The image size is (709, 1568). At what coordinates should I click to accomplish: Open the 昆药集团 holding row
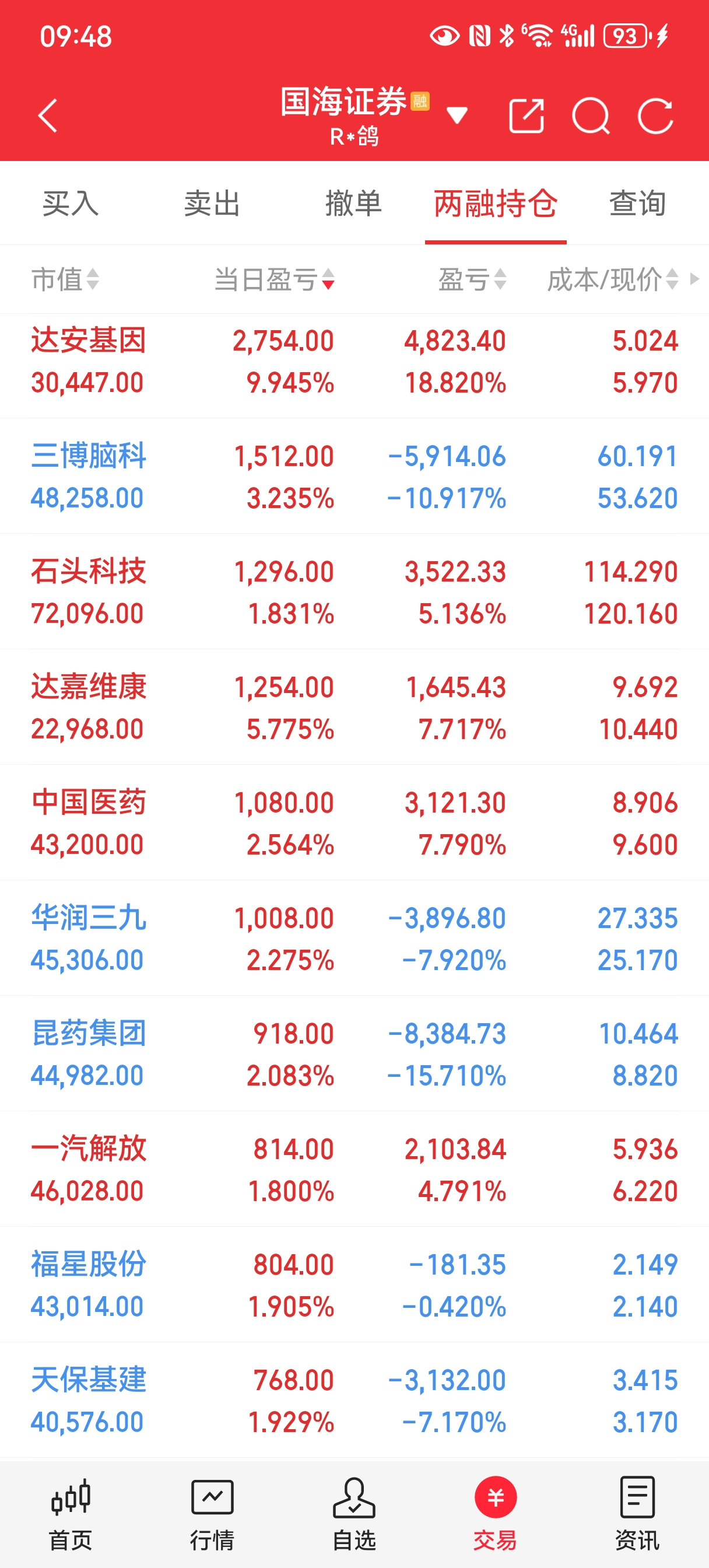pos(354,1054)
